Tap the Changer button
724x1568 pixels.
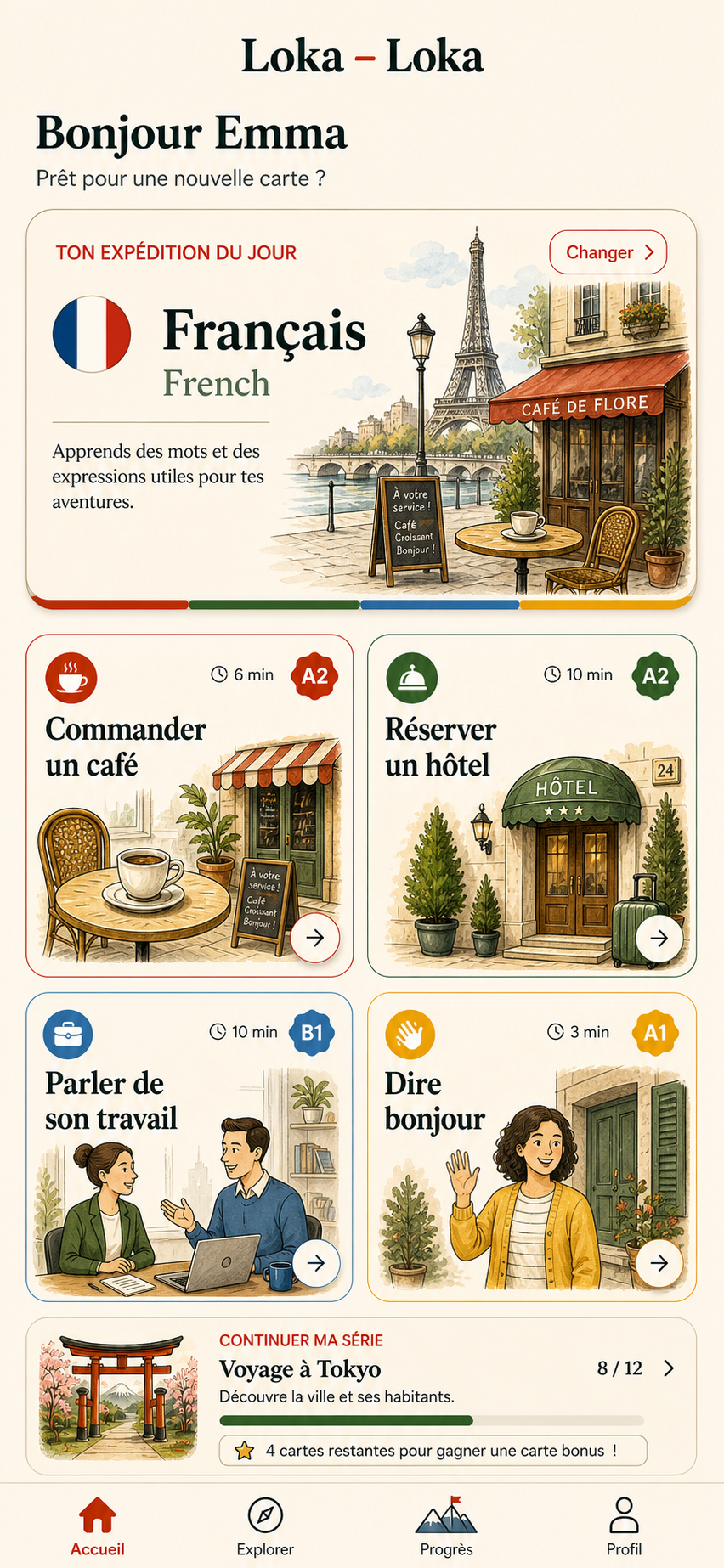tap(608, 252)
